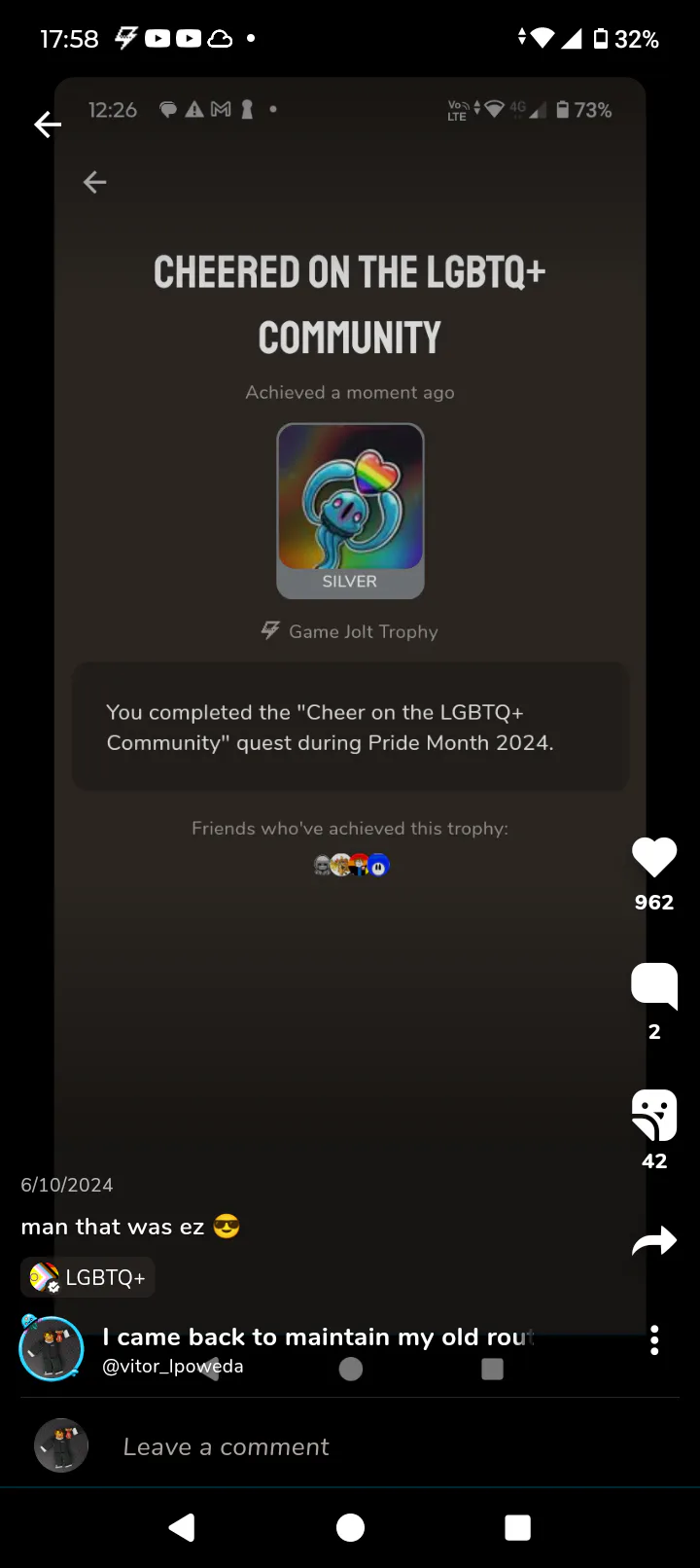Open the trophy screenshot image

coord(350,584)
